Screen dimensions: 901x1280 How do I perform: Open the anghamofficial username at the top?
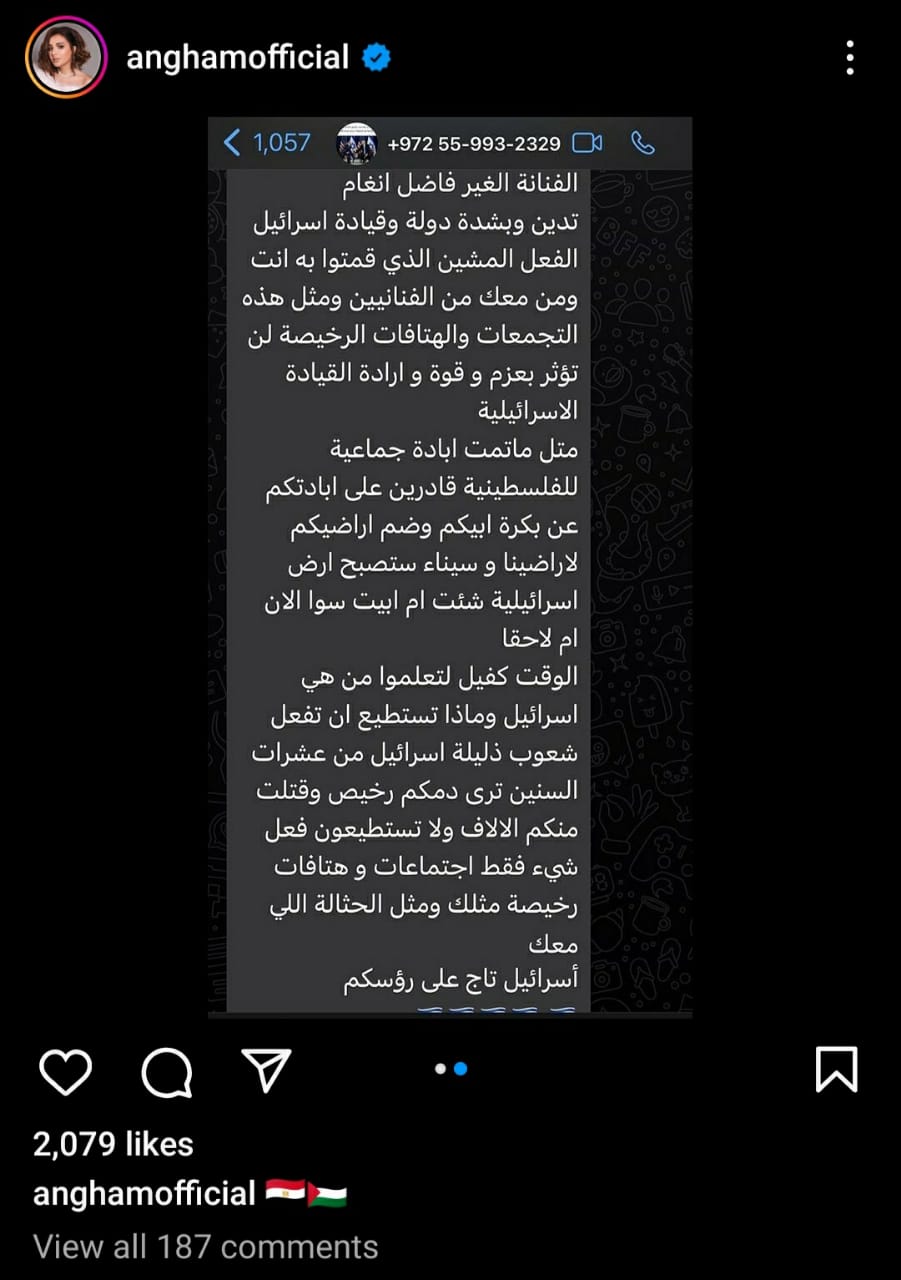tap(237, 58)
